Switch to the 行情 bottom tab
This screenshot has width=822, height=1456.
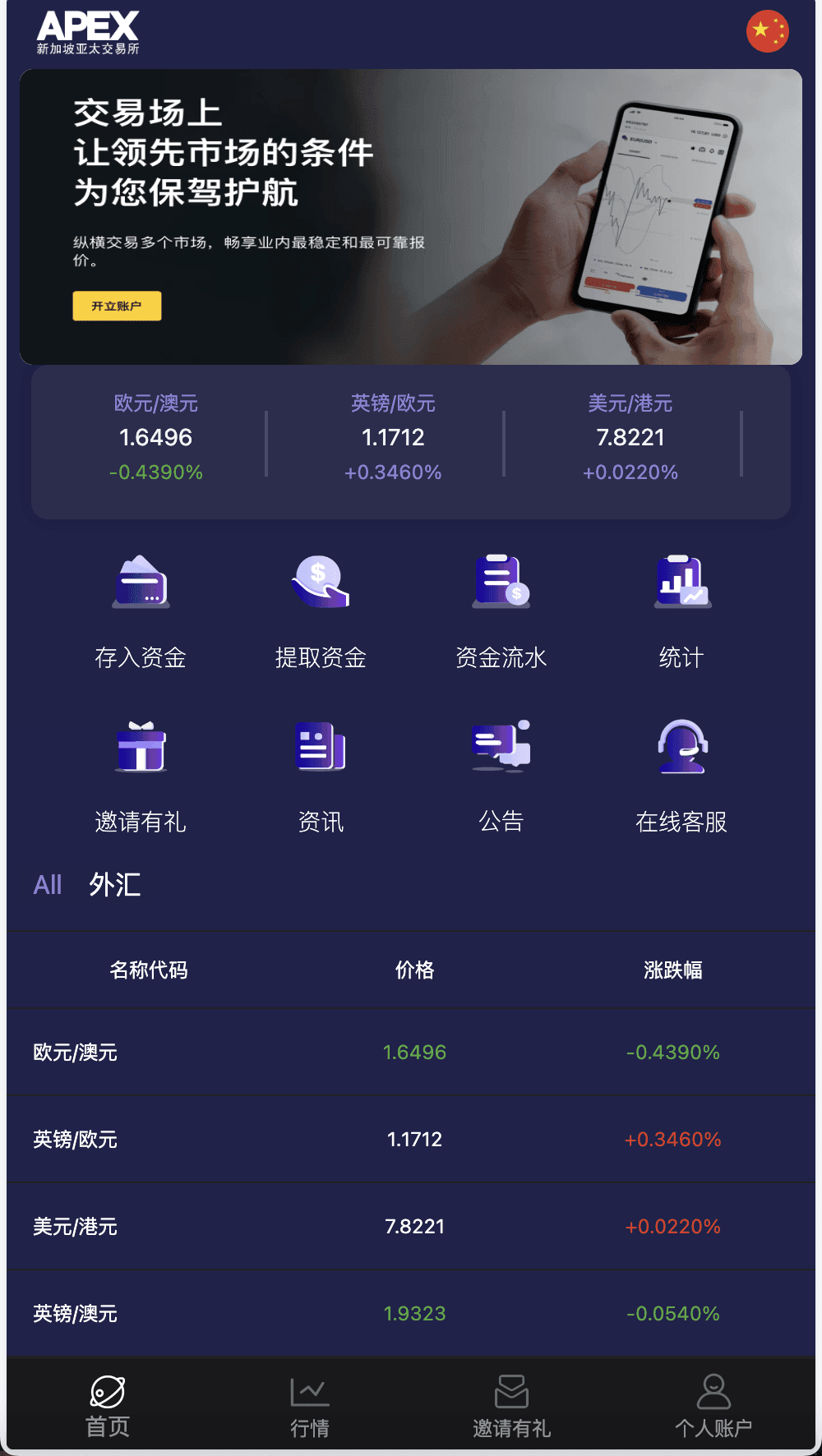(310, 1407)
